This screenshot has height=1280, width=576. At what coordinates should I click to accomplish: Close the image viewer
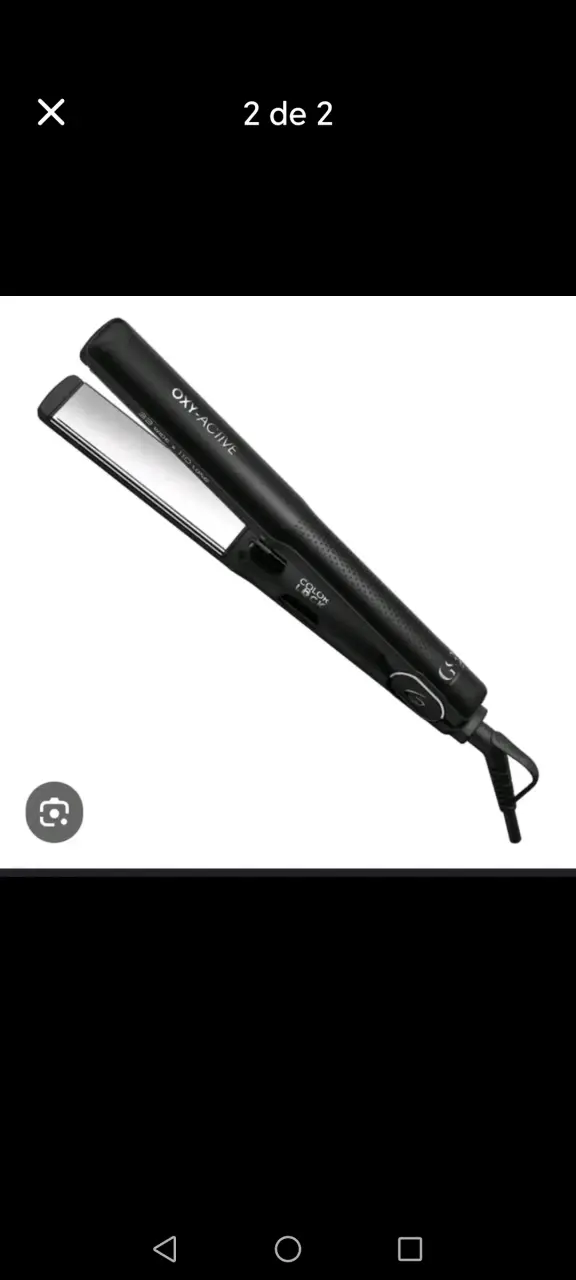(x=51, y=113)
